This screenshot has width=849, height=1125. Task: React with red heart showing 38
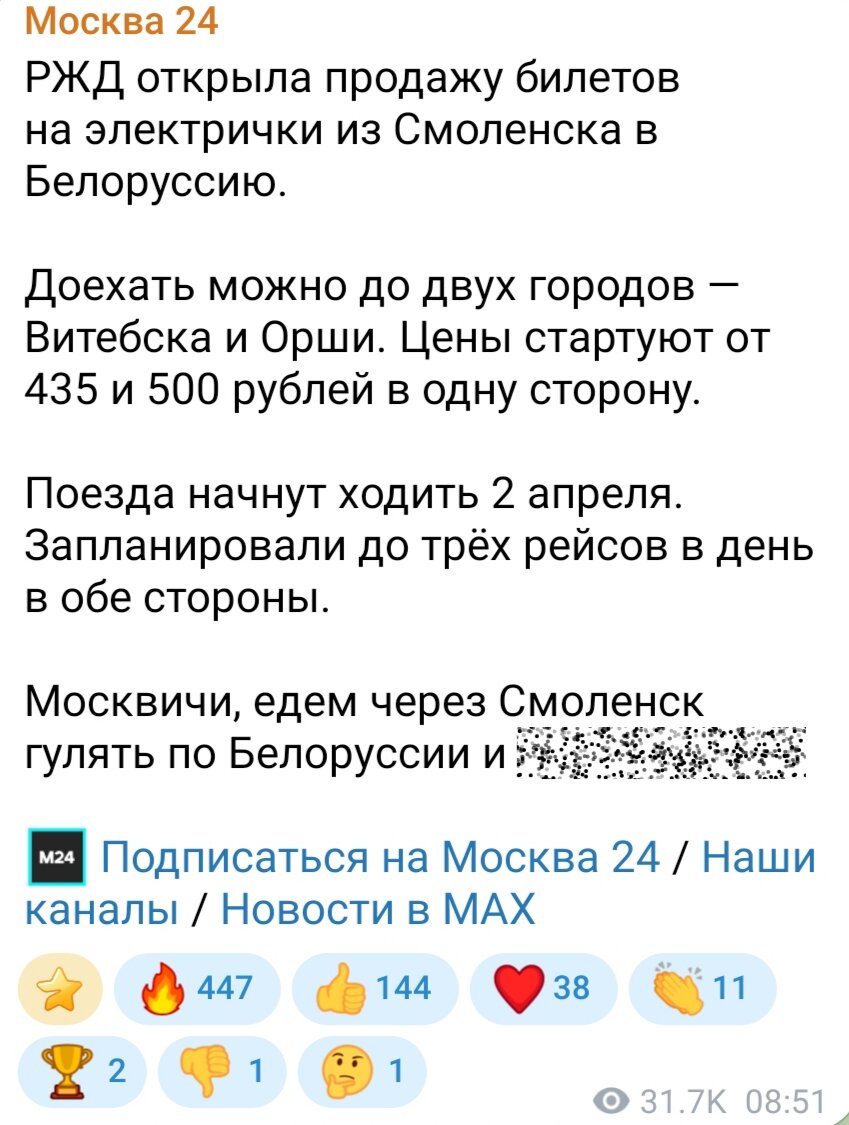(x=541, y=988)
